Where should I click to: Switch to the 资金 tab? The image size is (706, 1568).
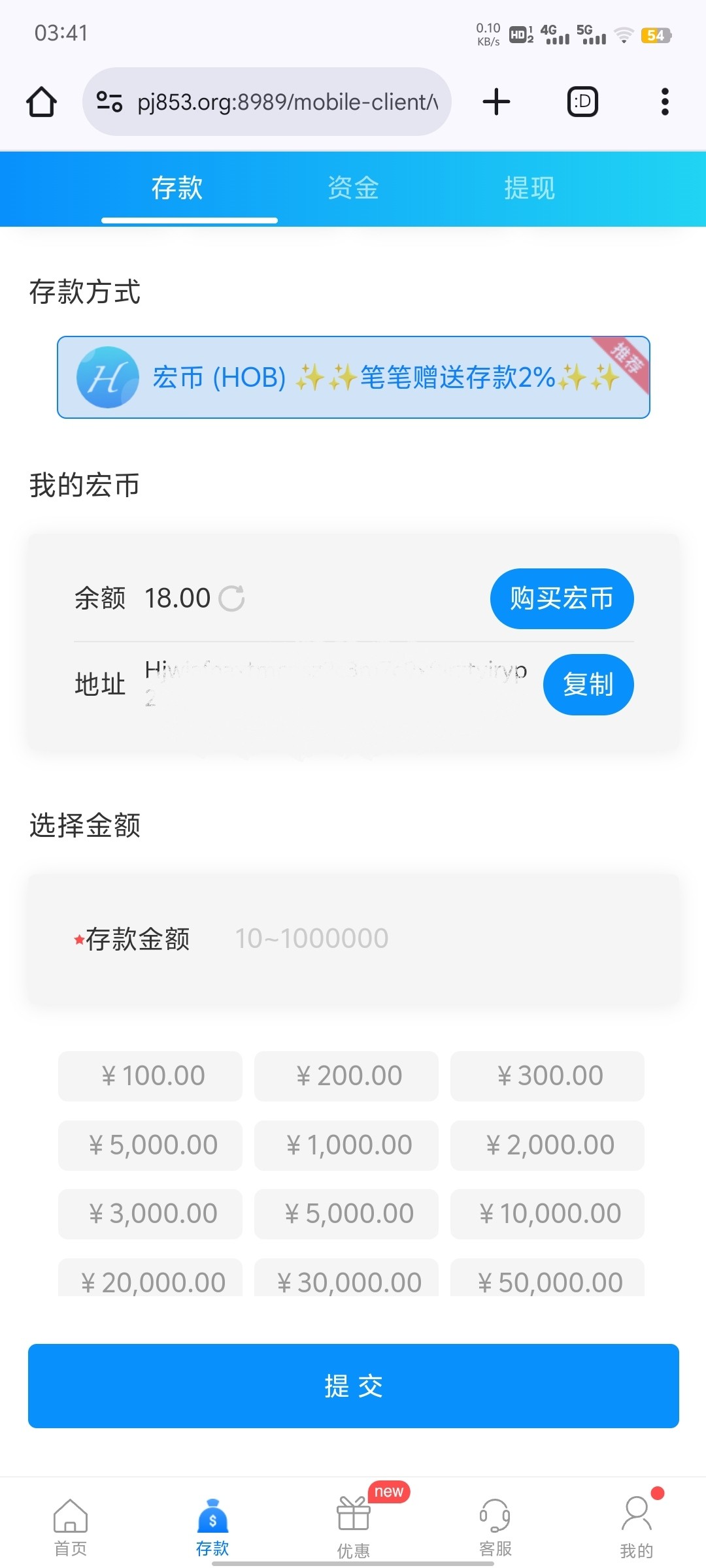(x=353, y=188)
